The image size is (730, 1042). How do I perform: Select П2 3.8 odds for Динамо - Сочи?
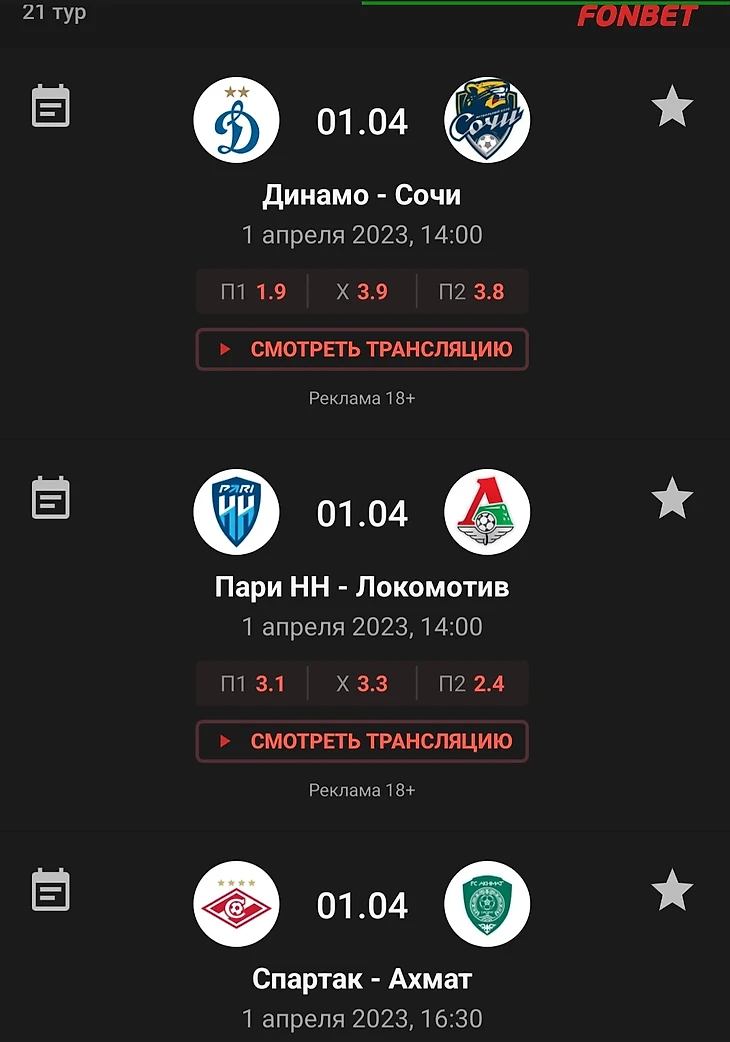471,292
